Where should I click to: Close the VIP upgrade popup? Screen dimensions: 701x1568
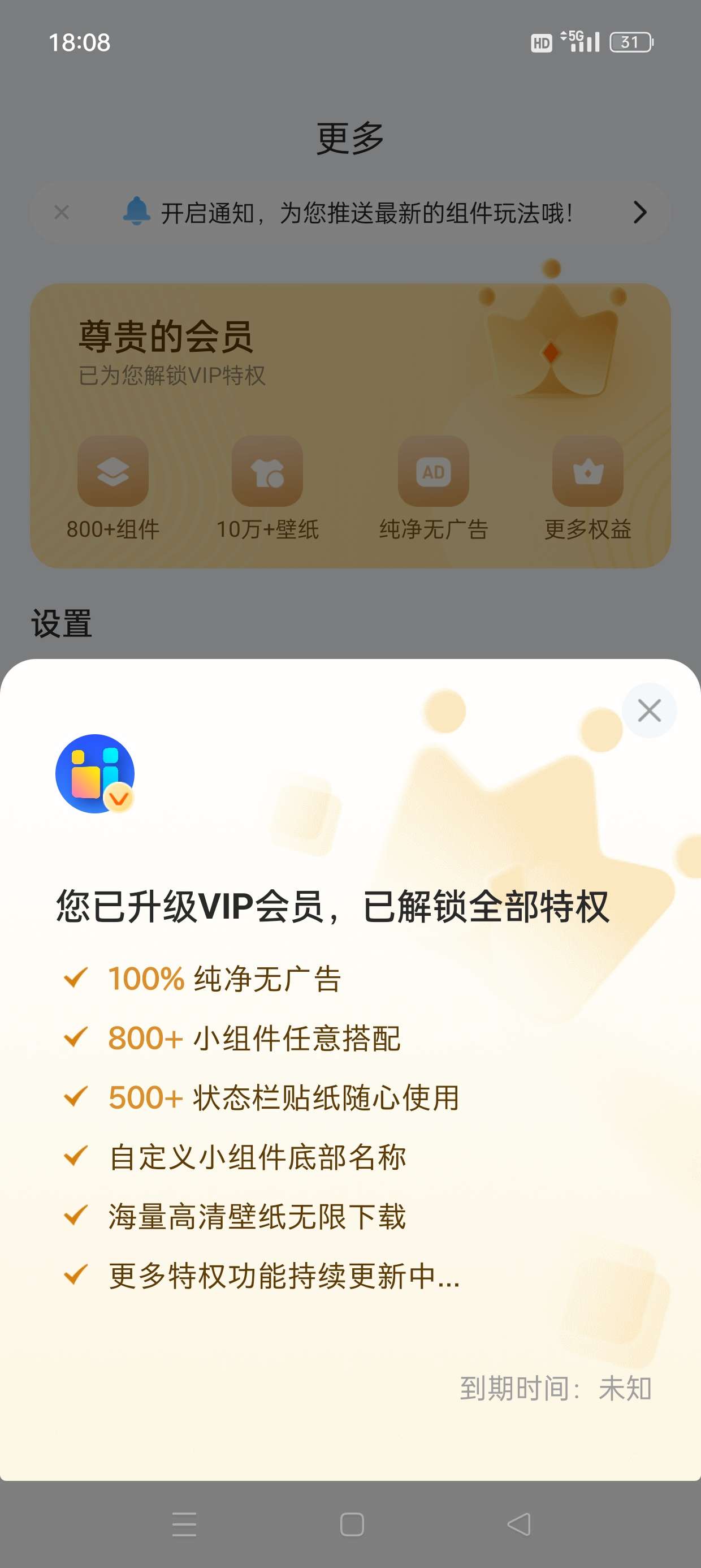[648, 710]
